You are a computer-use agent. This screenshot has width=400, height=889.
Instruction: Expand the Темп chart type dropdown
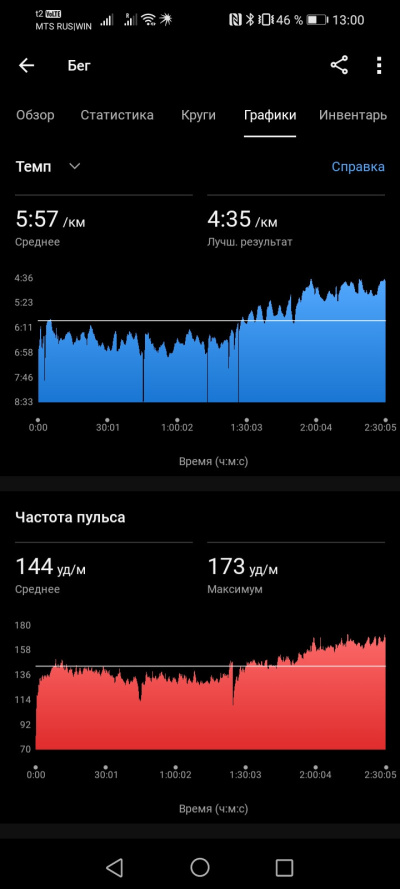click(x=48, y=167)
